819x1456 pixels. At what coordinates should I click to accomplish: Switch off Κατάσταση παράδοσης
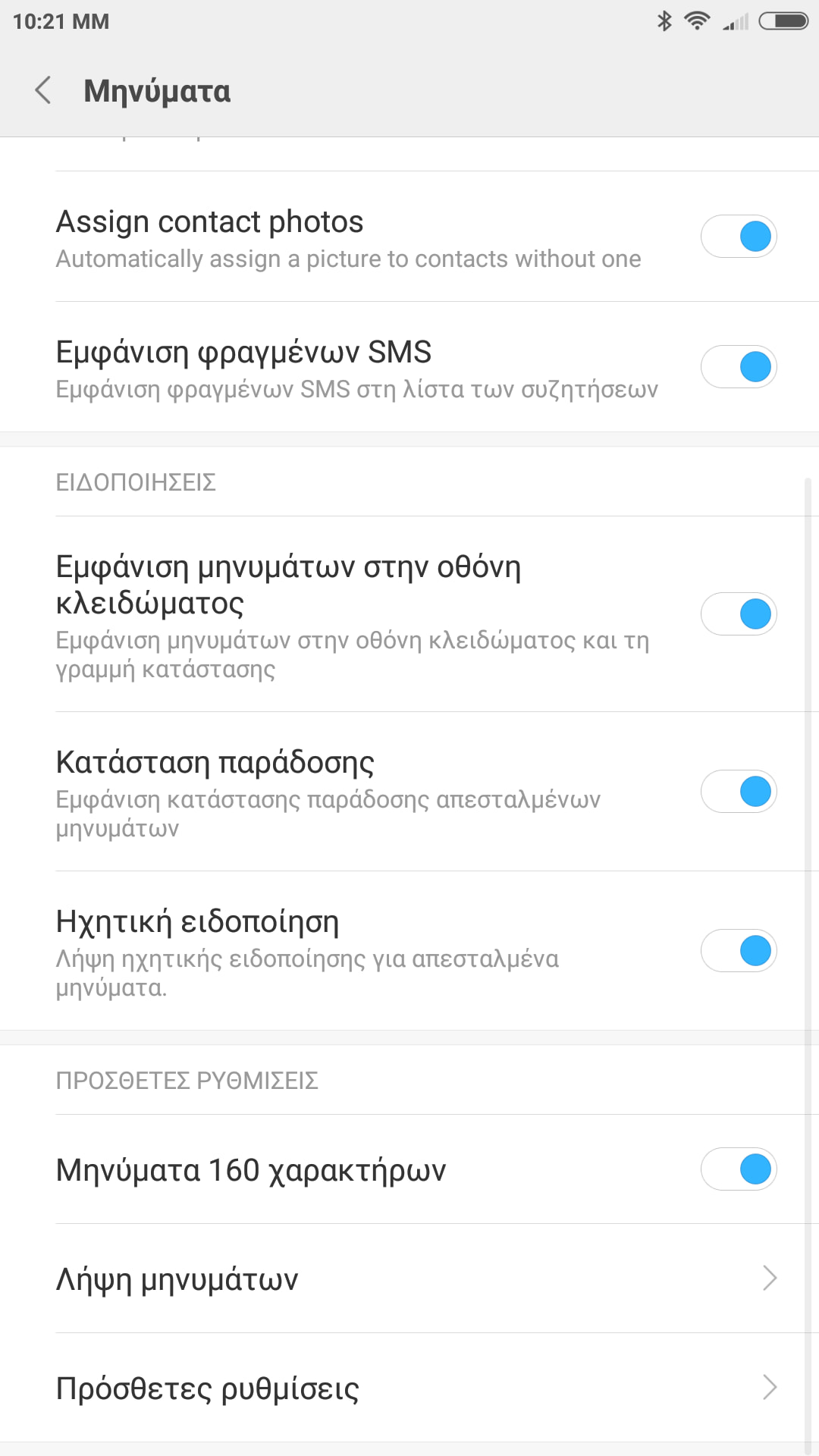pos(738,792)
